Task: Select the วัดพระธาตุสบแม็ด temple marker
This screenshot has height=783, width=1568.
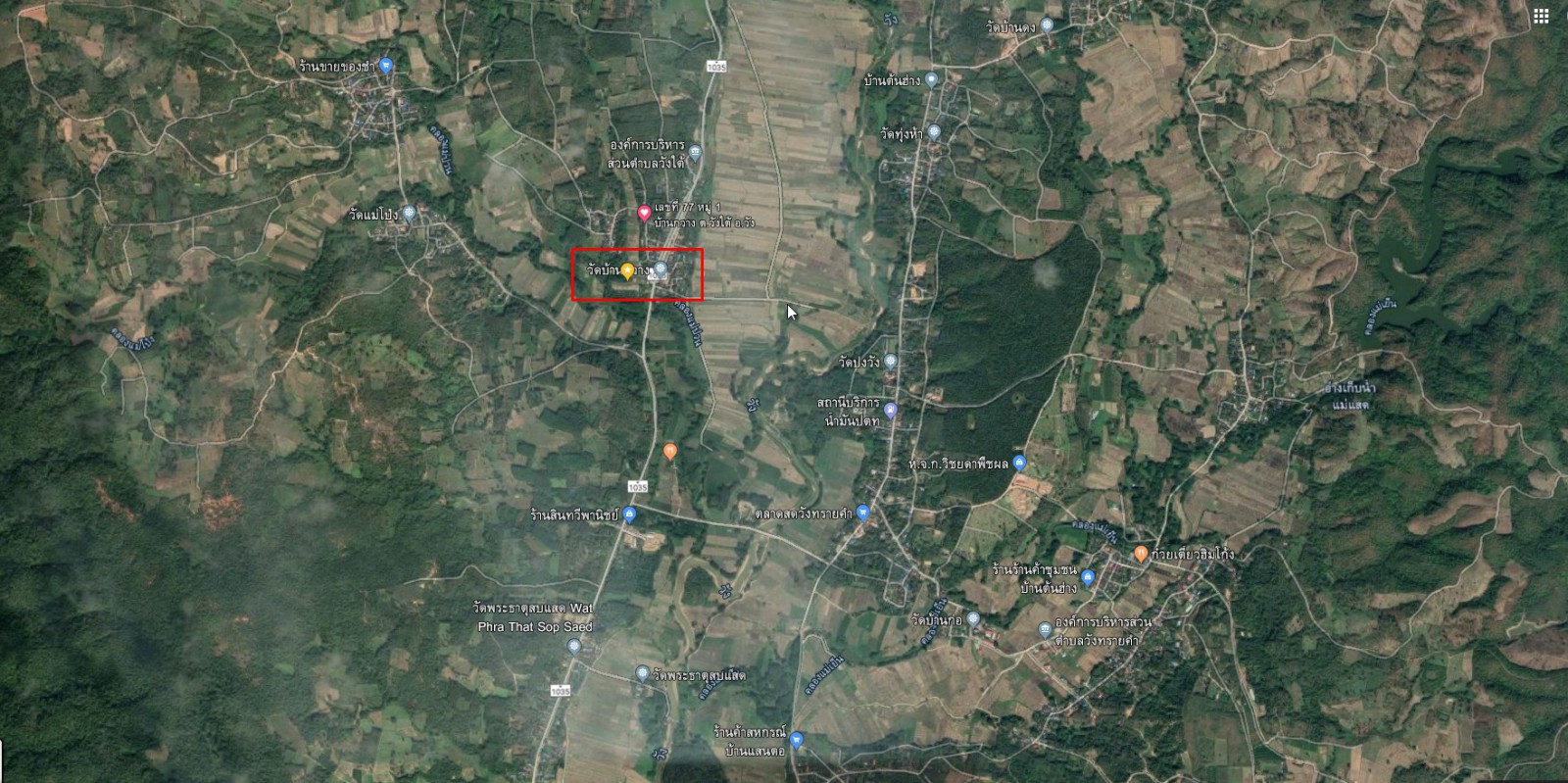Action: [x=642, y=674]
